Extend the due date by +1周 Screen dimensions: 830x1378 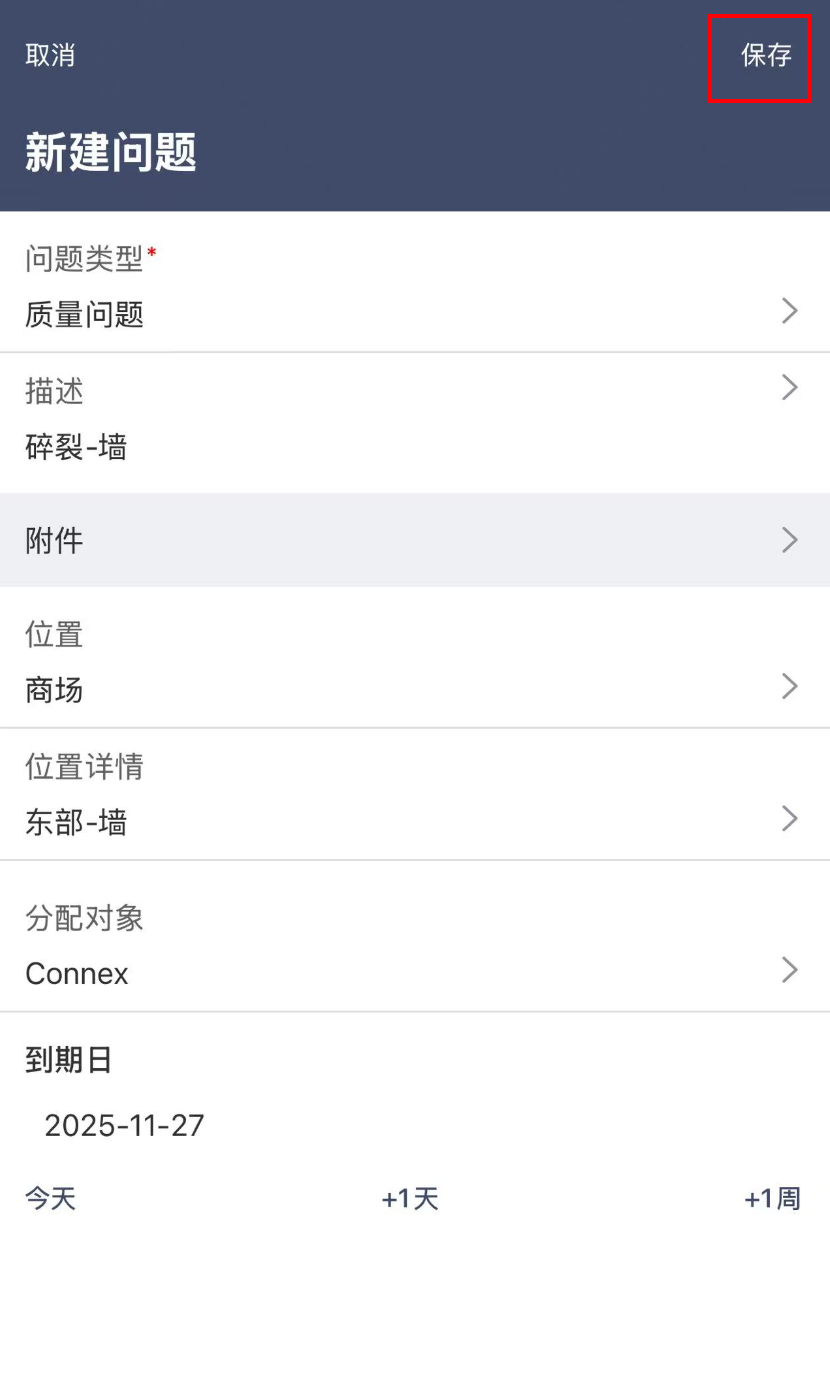click(772, 1198)
